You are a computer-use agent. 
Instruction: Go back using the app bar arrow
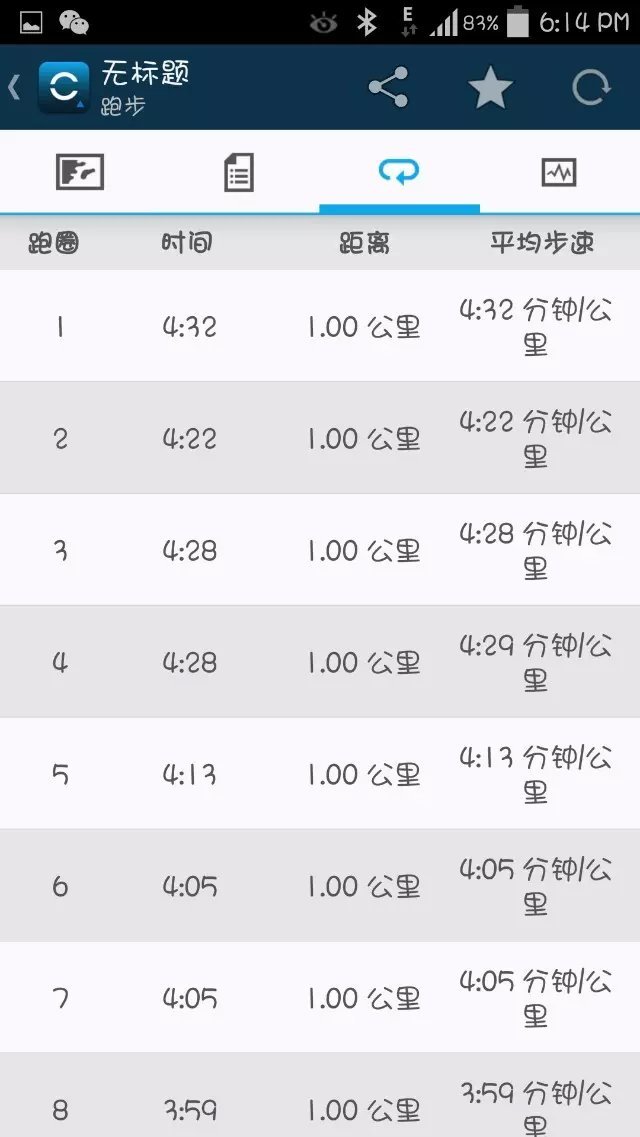pos(14,88)
